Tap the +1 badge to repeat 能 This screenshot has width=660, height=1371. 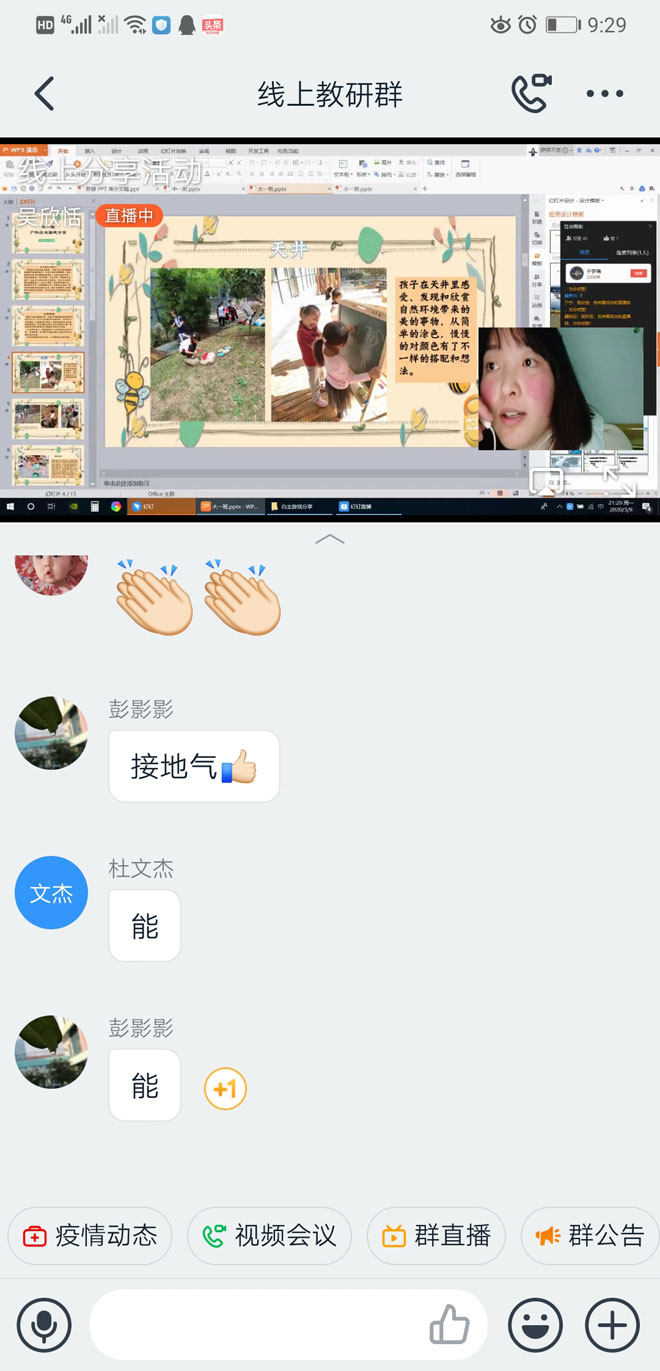click(225, 1088)
